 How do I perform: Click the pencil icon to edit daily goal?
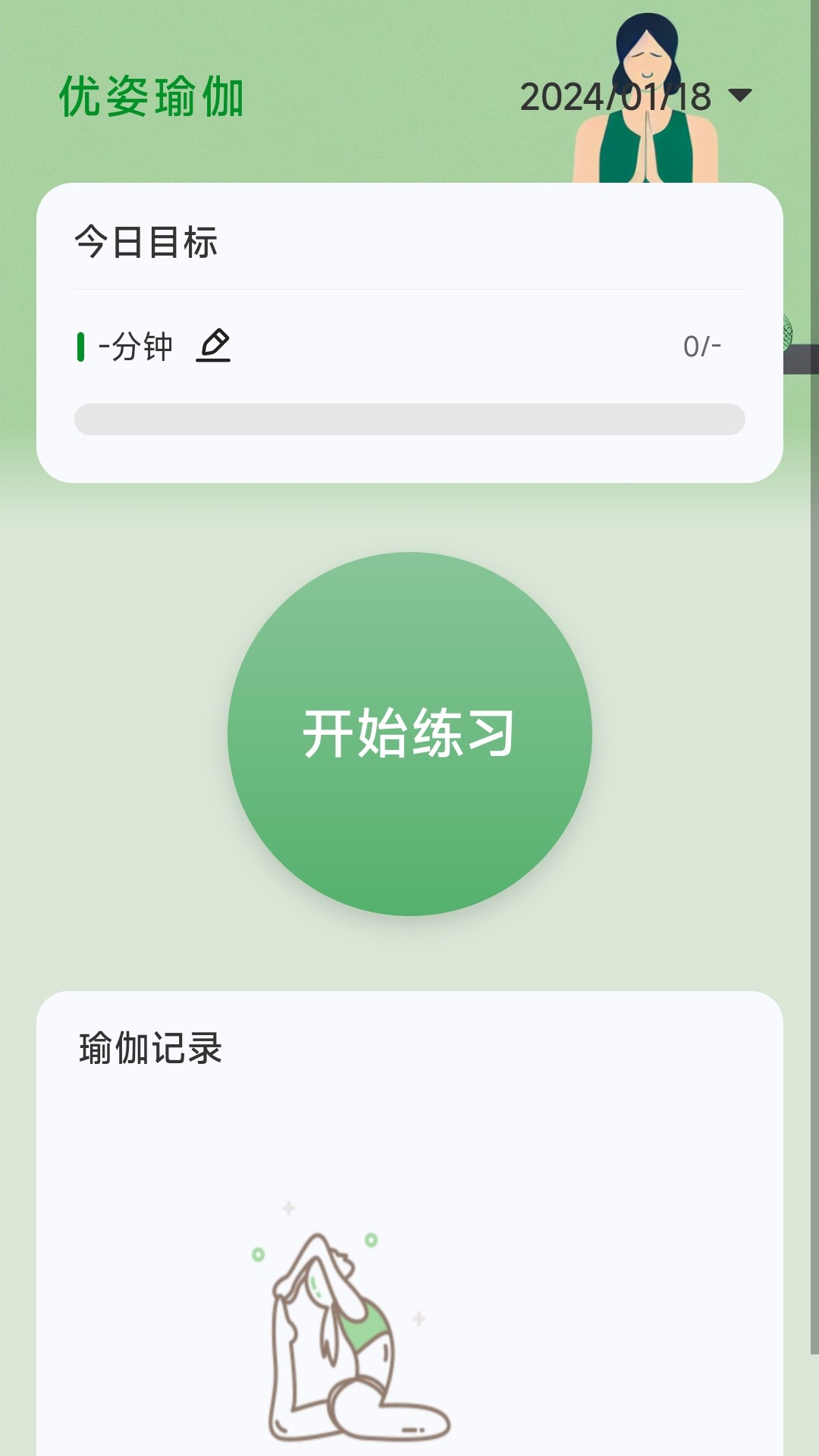(214, 347)
